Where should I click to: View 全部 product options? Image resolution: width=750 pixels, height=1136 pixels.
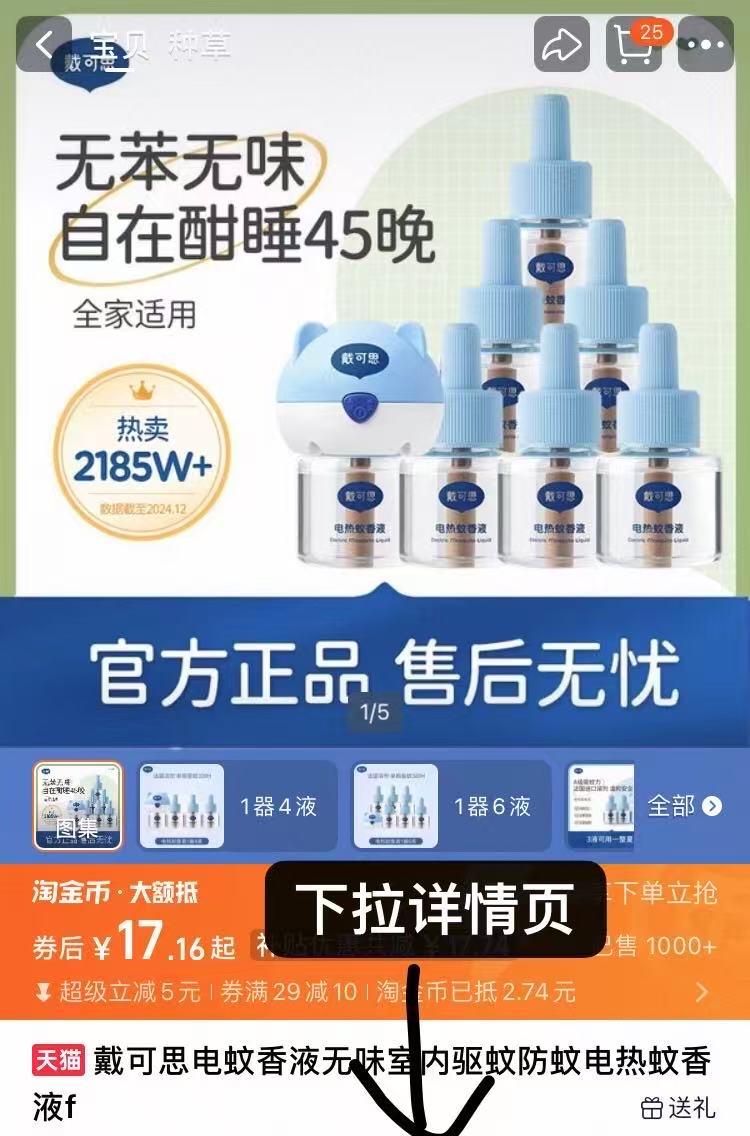click(684, 806)
